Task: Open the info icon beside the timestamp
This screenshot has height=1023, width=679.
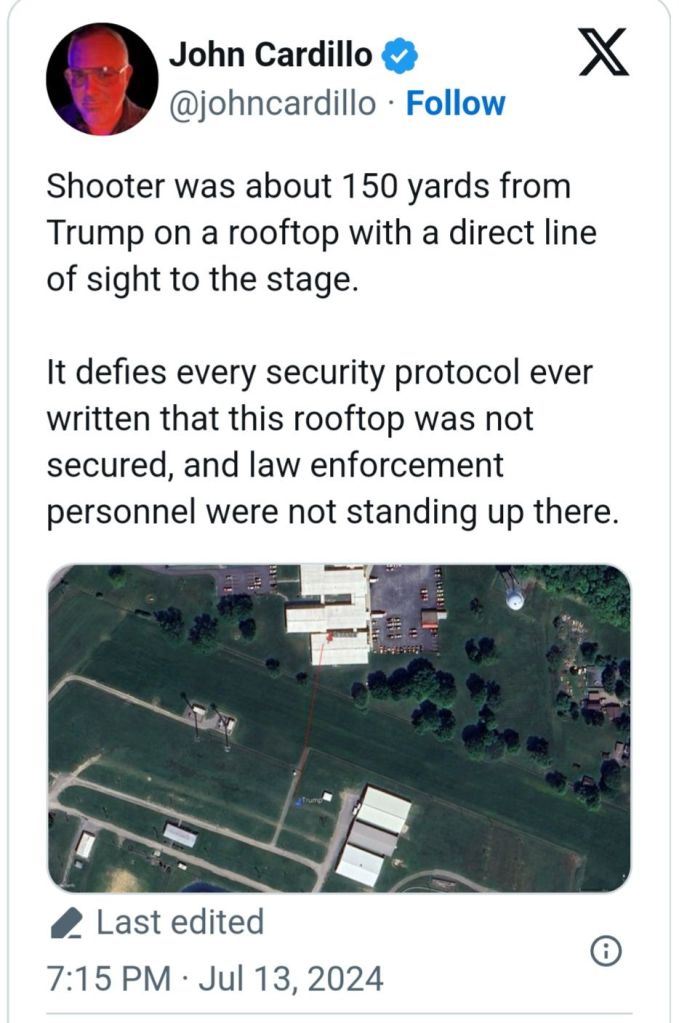Action: pos(604,953)
